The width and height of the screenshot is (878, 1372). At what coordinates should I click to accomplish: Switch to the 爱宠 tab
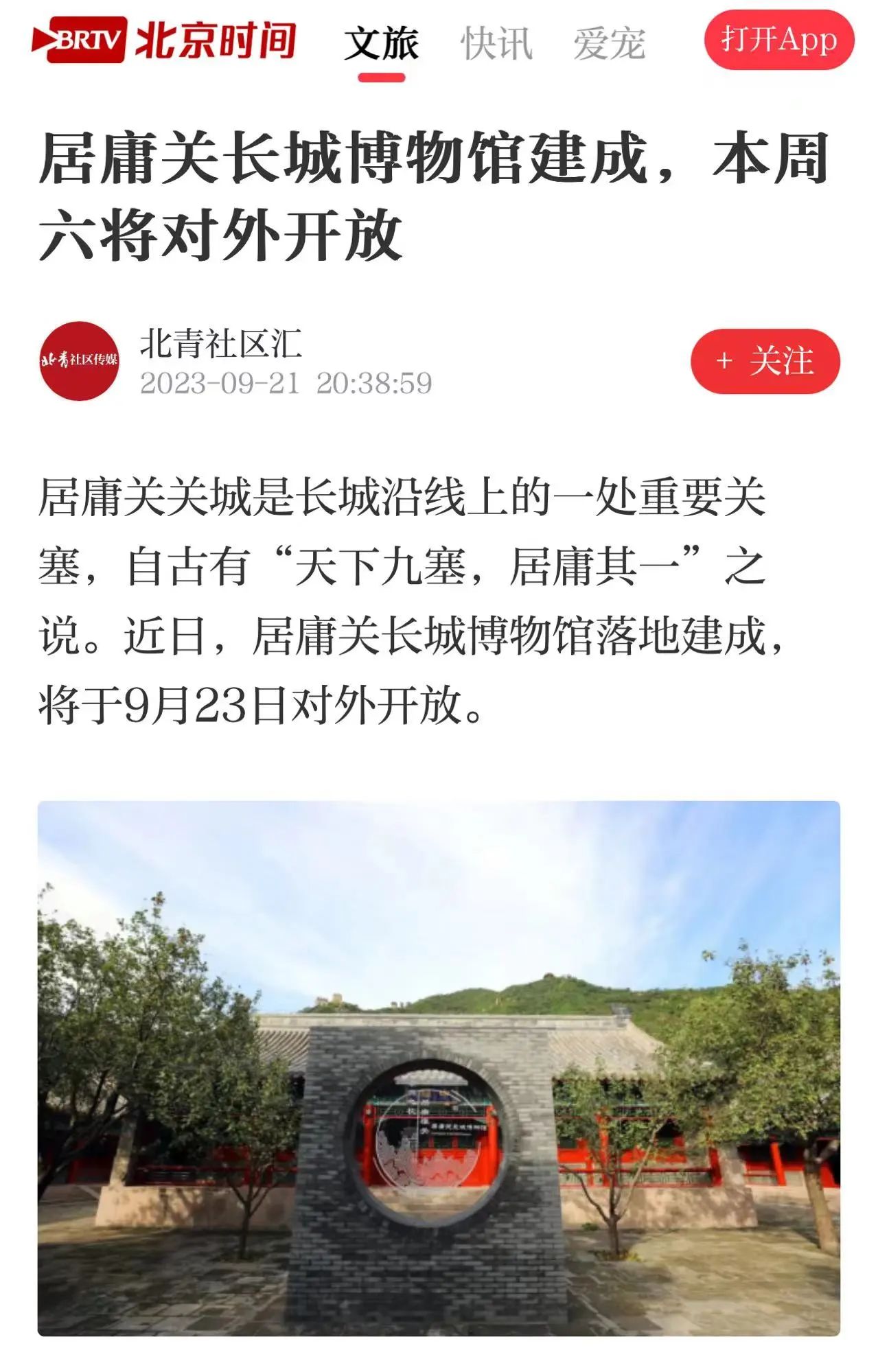pyautogui.click(x=610, y=44)
